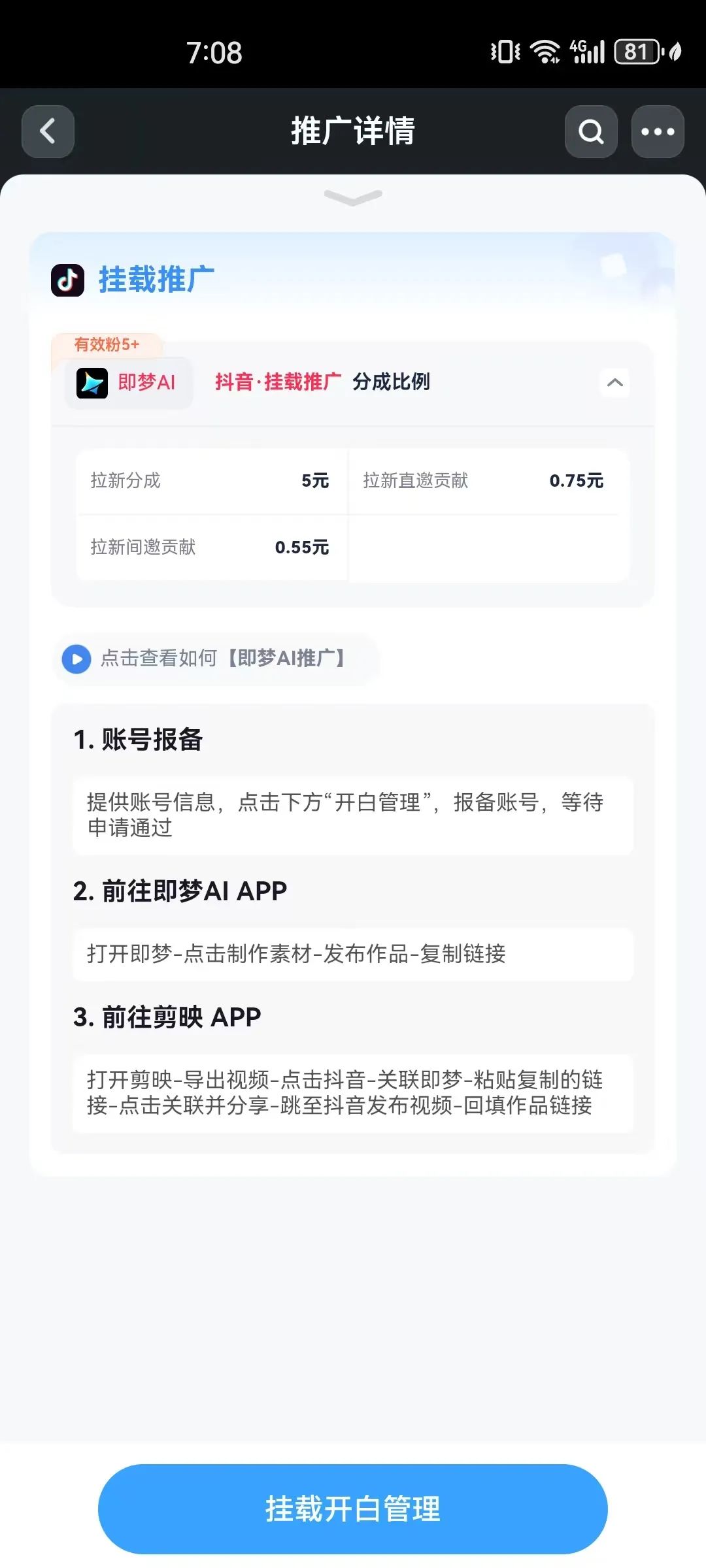Collapse the sheet using the down chevron handle
Image resolution: width=706 pixels, height=1568 pixels.
click(x=353, y=197)
